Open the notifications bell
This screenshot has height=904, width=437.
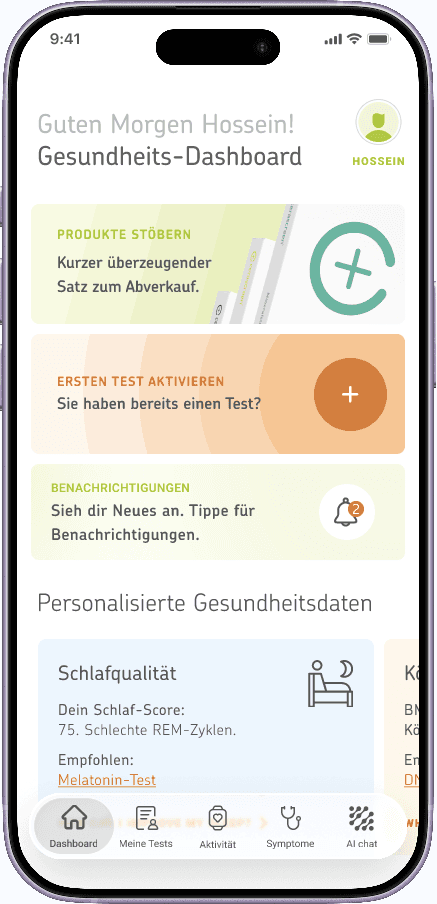point(347,512)
